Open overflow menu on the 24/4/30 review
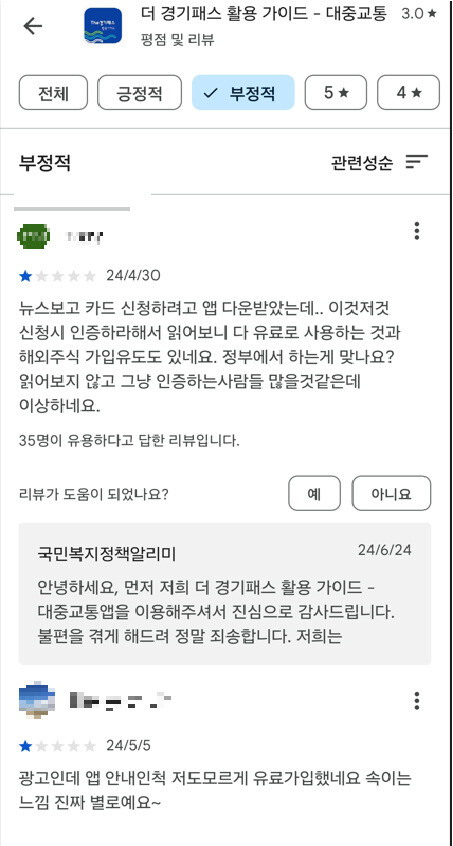 416,231
